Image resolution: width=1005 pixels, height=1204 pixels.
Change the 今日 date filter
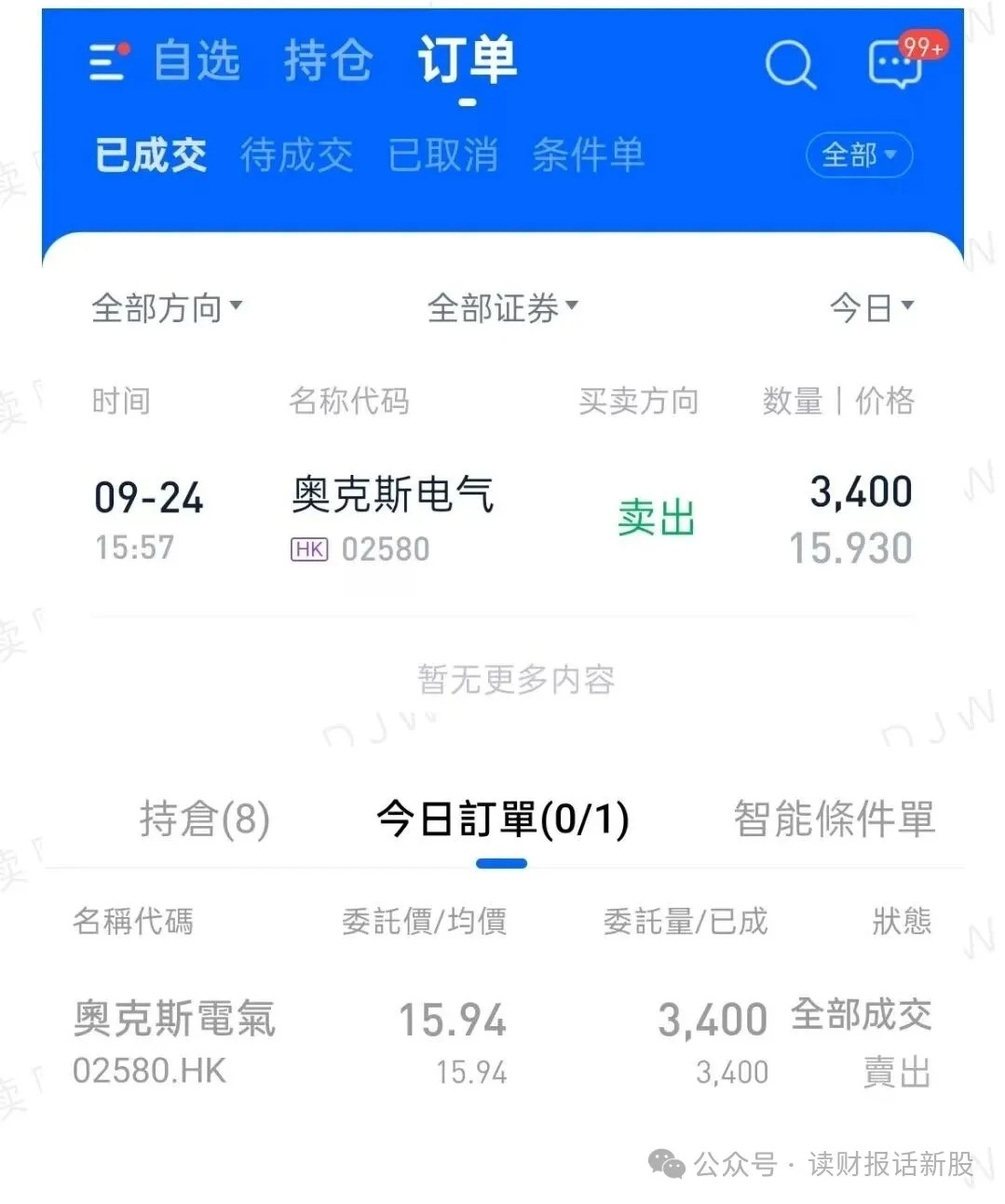tap(871, 307)
